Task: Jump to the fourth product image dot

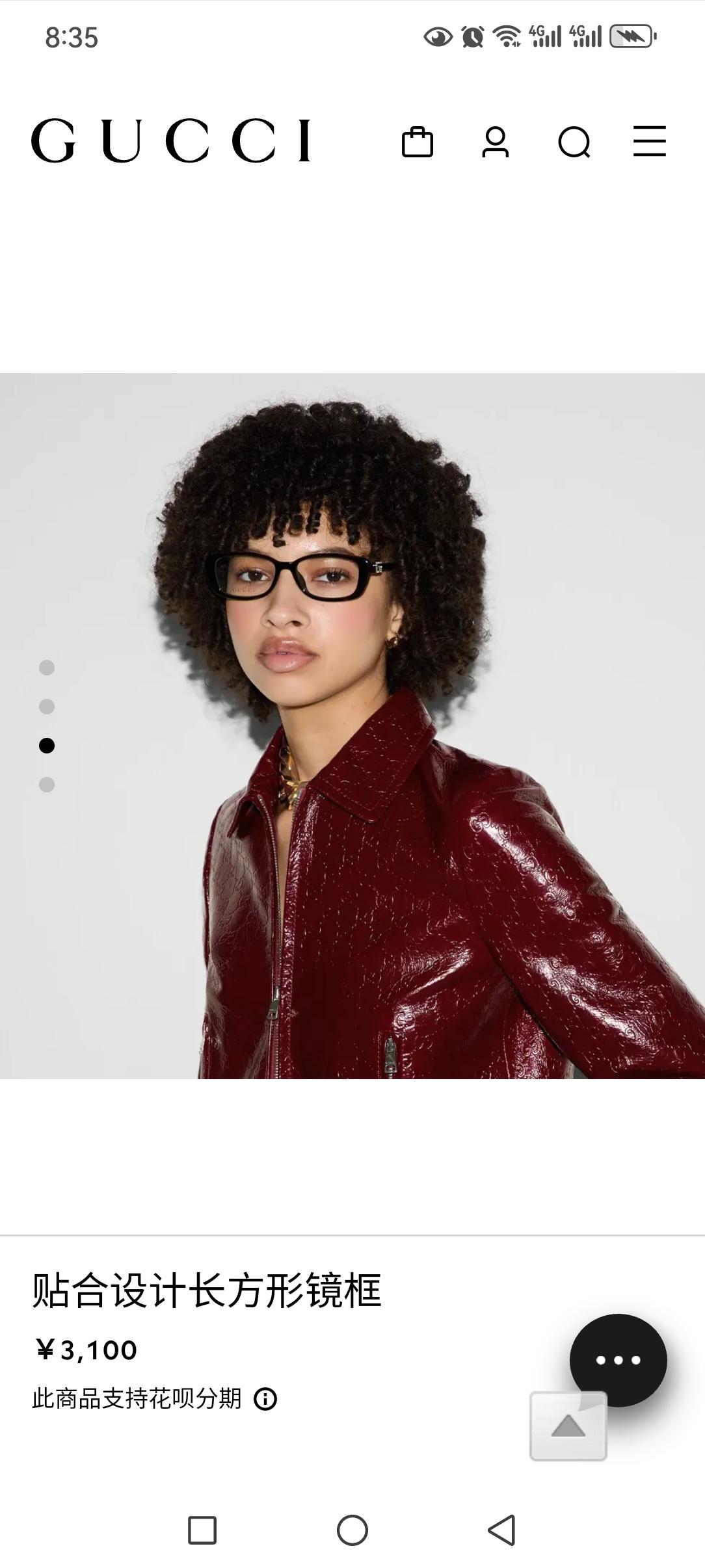Action: [47, 785]
